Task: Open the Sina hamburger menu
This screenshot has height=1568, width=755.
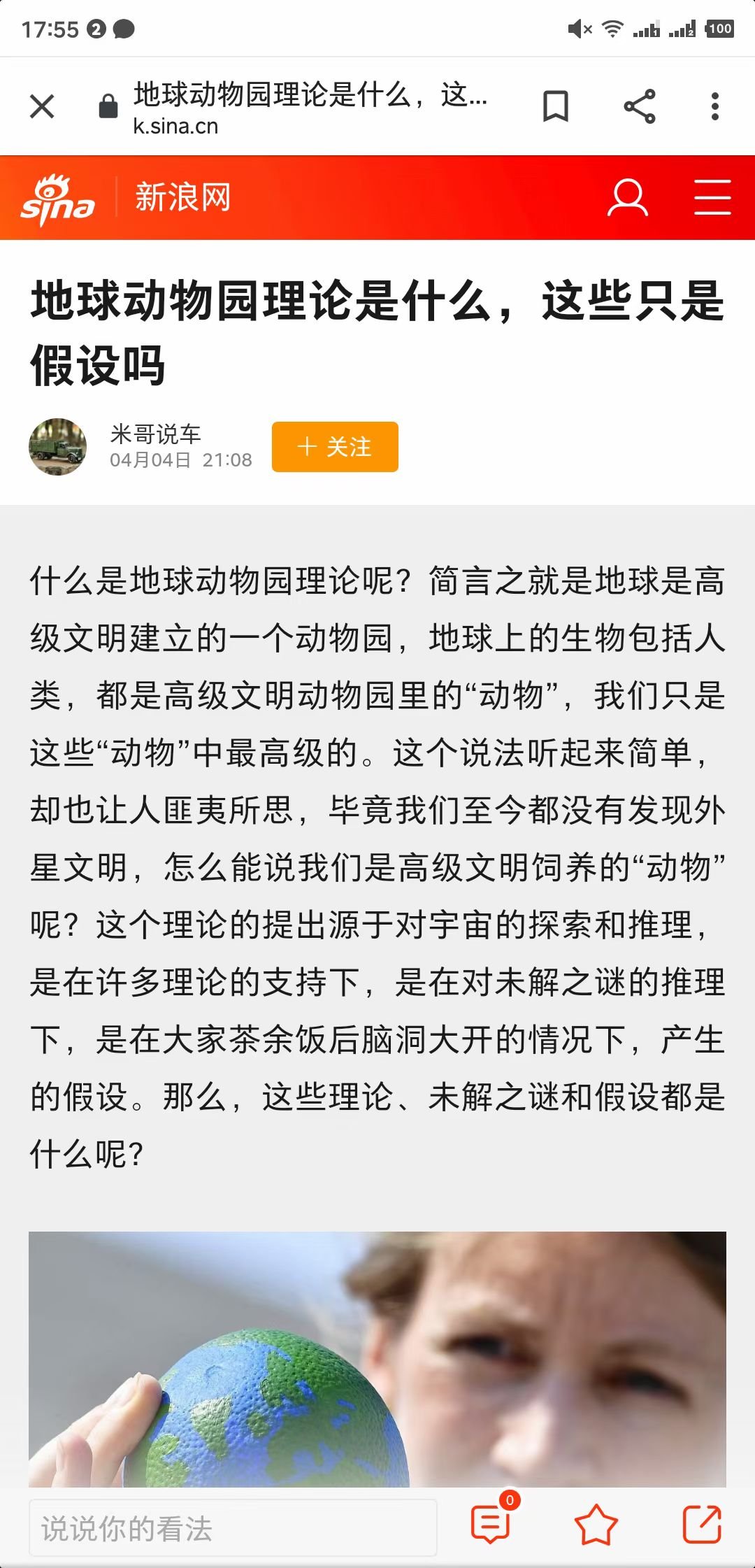Action: tap(712, 198)
